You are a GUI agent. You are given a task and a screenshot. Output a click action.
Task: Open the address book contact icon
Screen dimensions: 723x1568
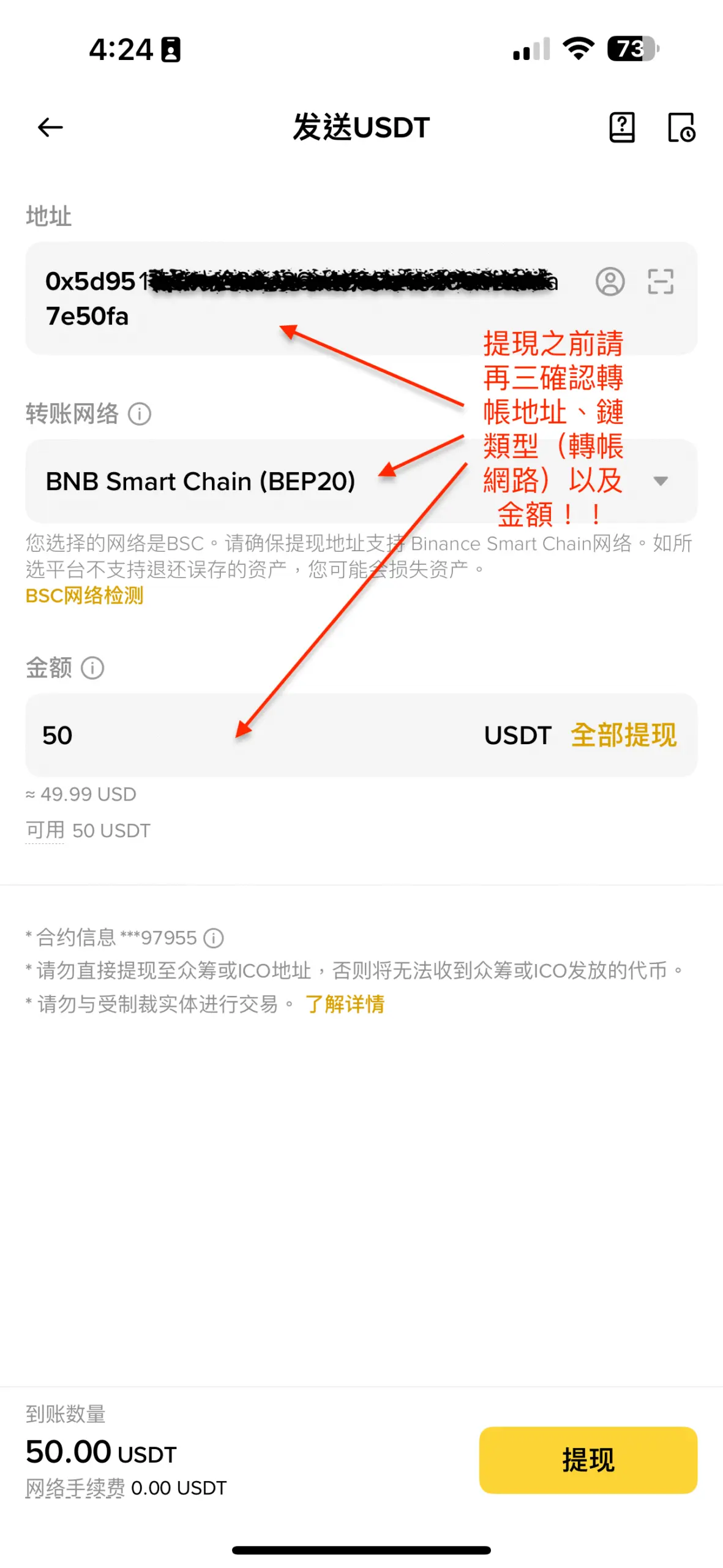(x=610, y=282)
